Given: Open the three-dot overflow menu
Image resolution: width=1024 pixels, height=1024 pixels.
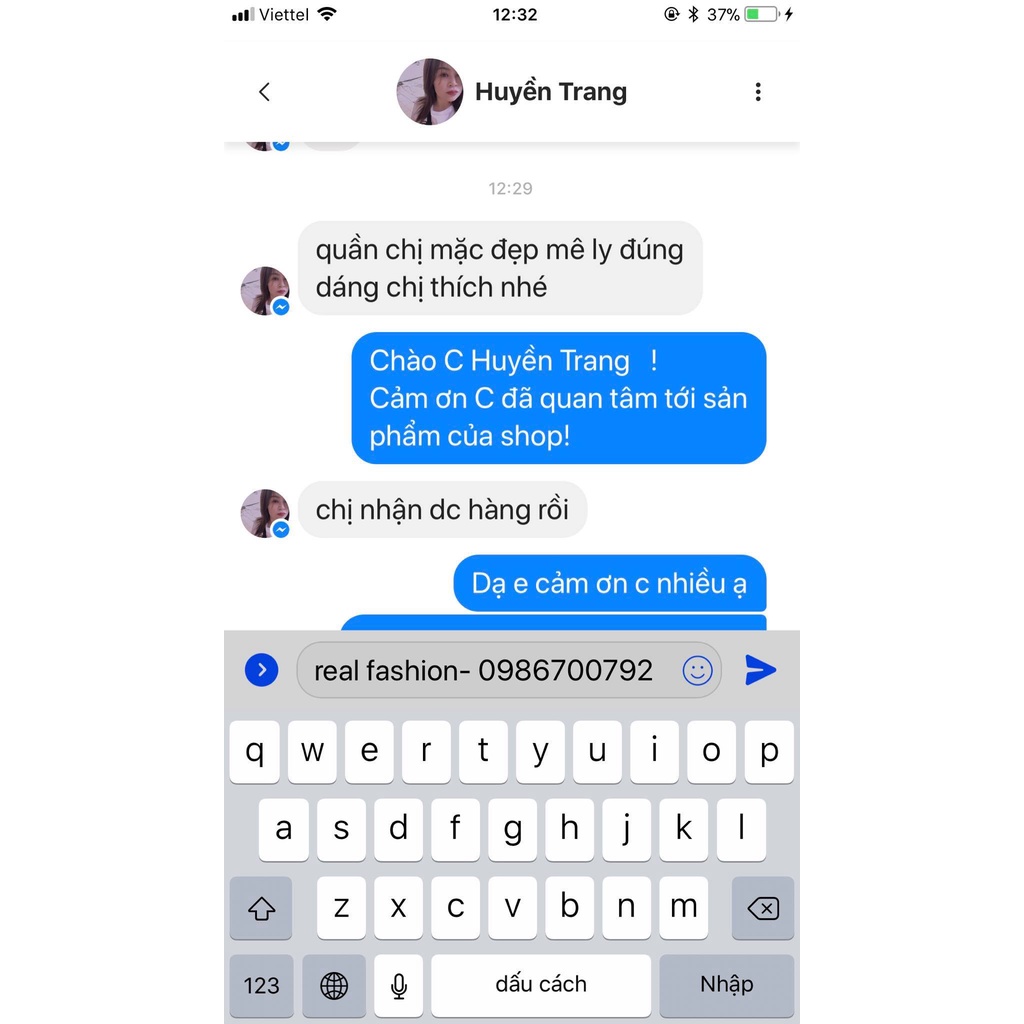Looking at the screenshot, I should [x=758, y=92].
